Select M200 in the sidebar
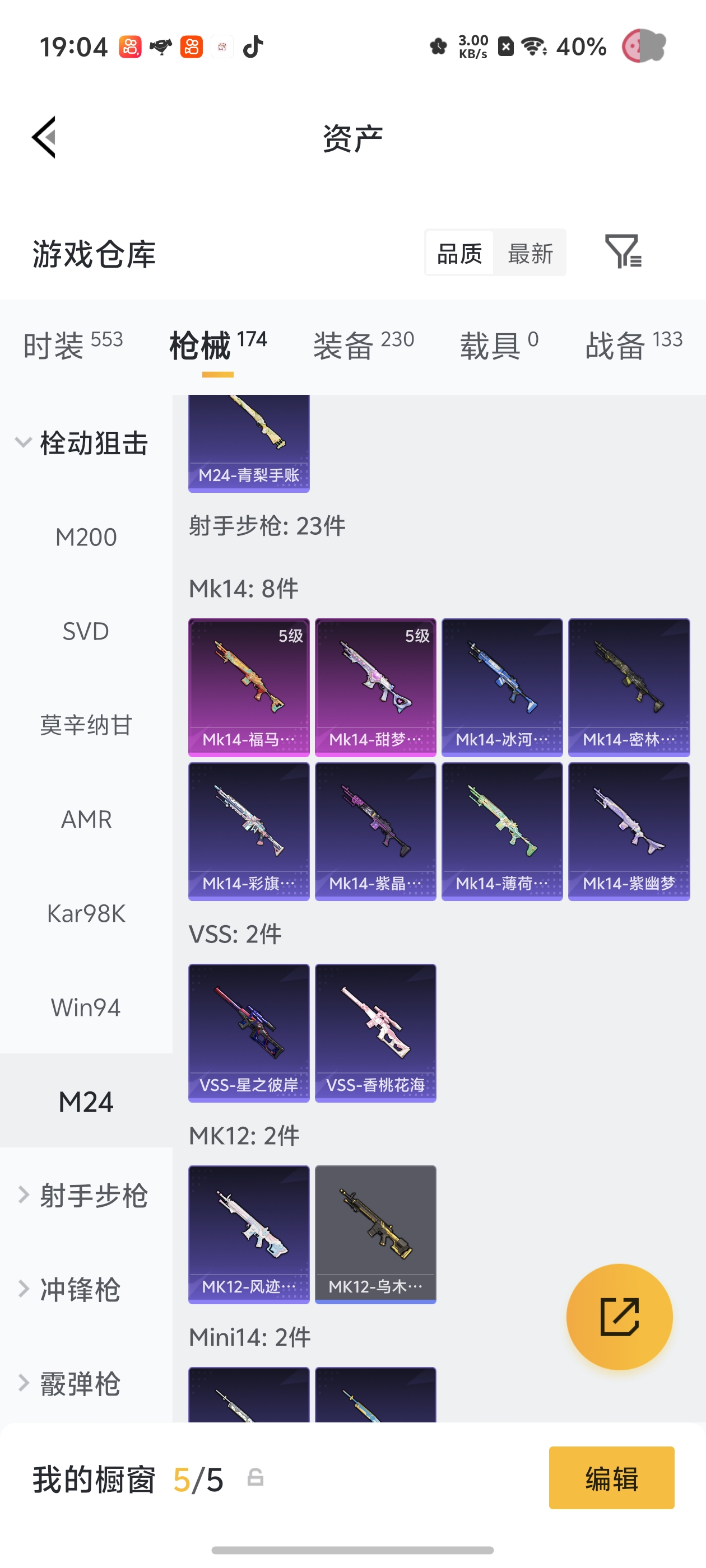706x1568 pixels. pyautogui.click(x=86, y=538)
